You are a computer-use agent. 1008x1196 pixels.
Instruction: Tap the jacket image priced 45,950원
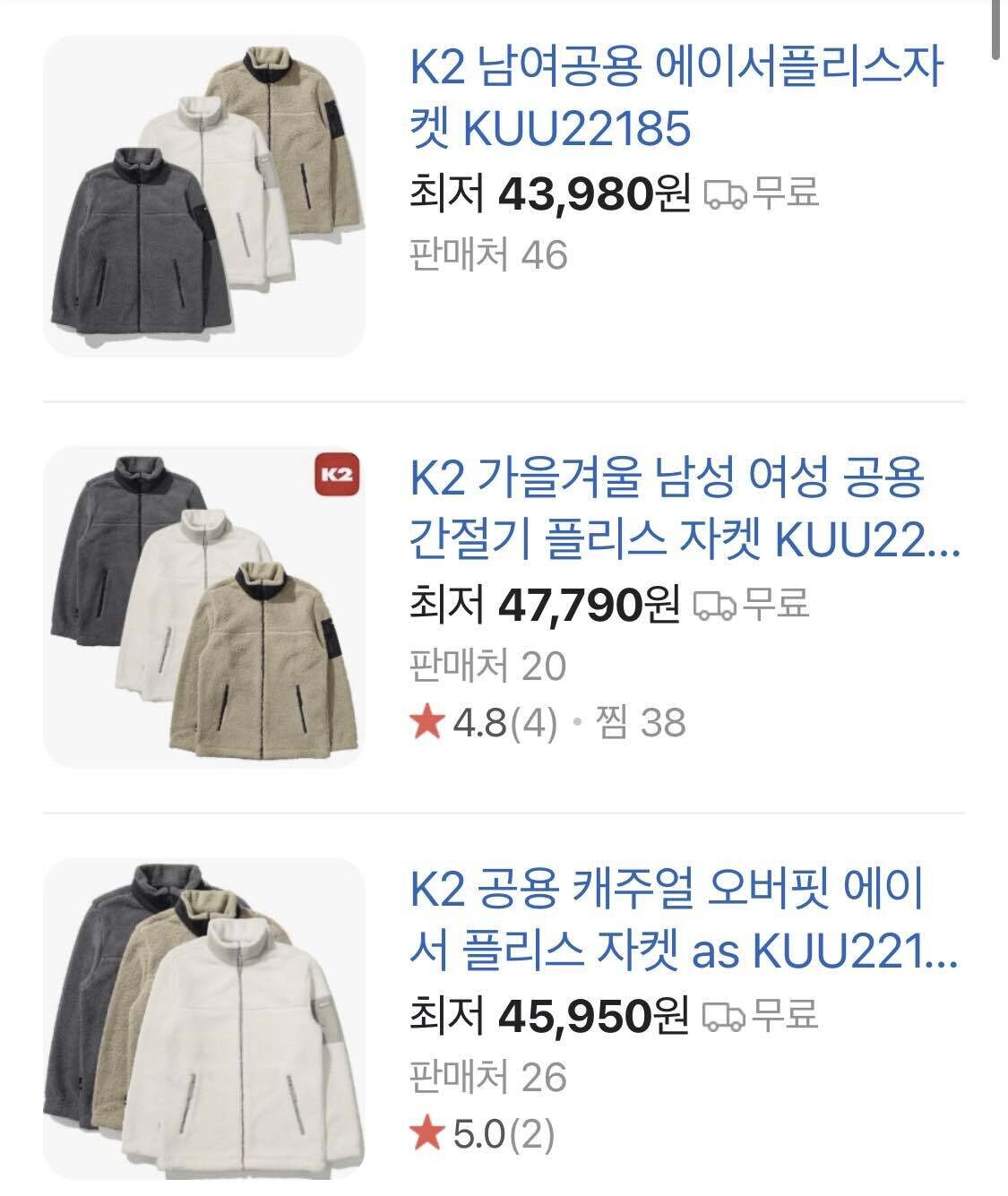[204, 1019]
